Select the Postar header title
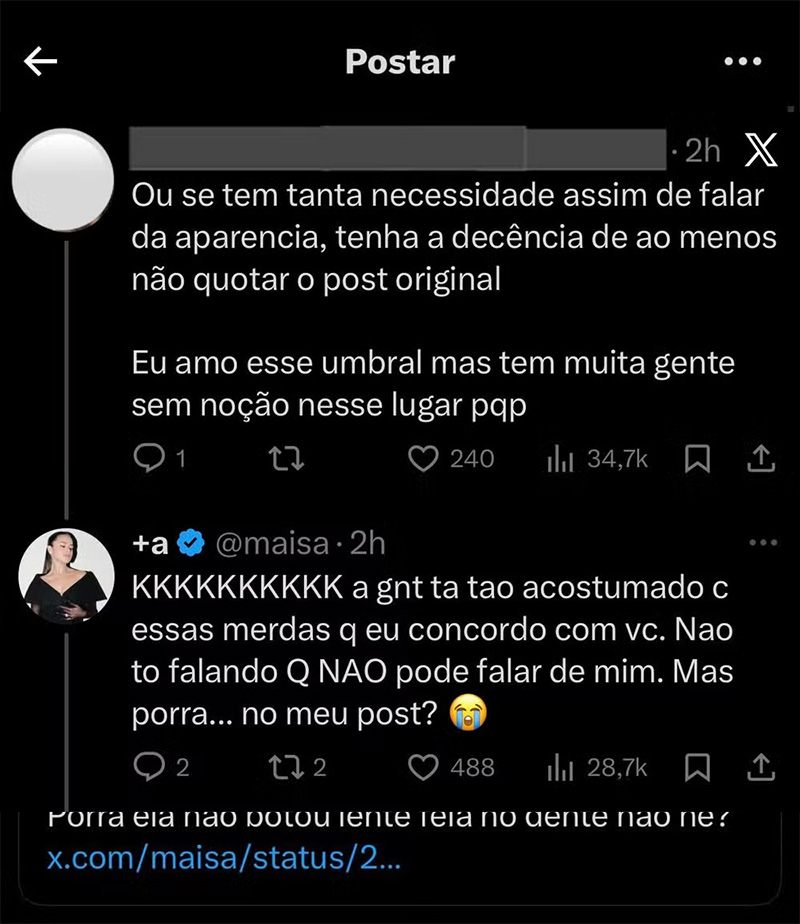Viewport: 800px width, 924px height. click(x=399, y=62)
